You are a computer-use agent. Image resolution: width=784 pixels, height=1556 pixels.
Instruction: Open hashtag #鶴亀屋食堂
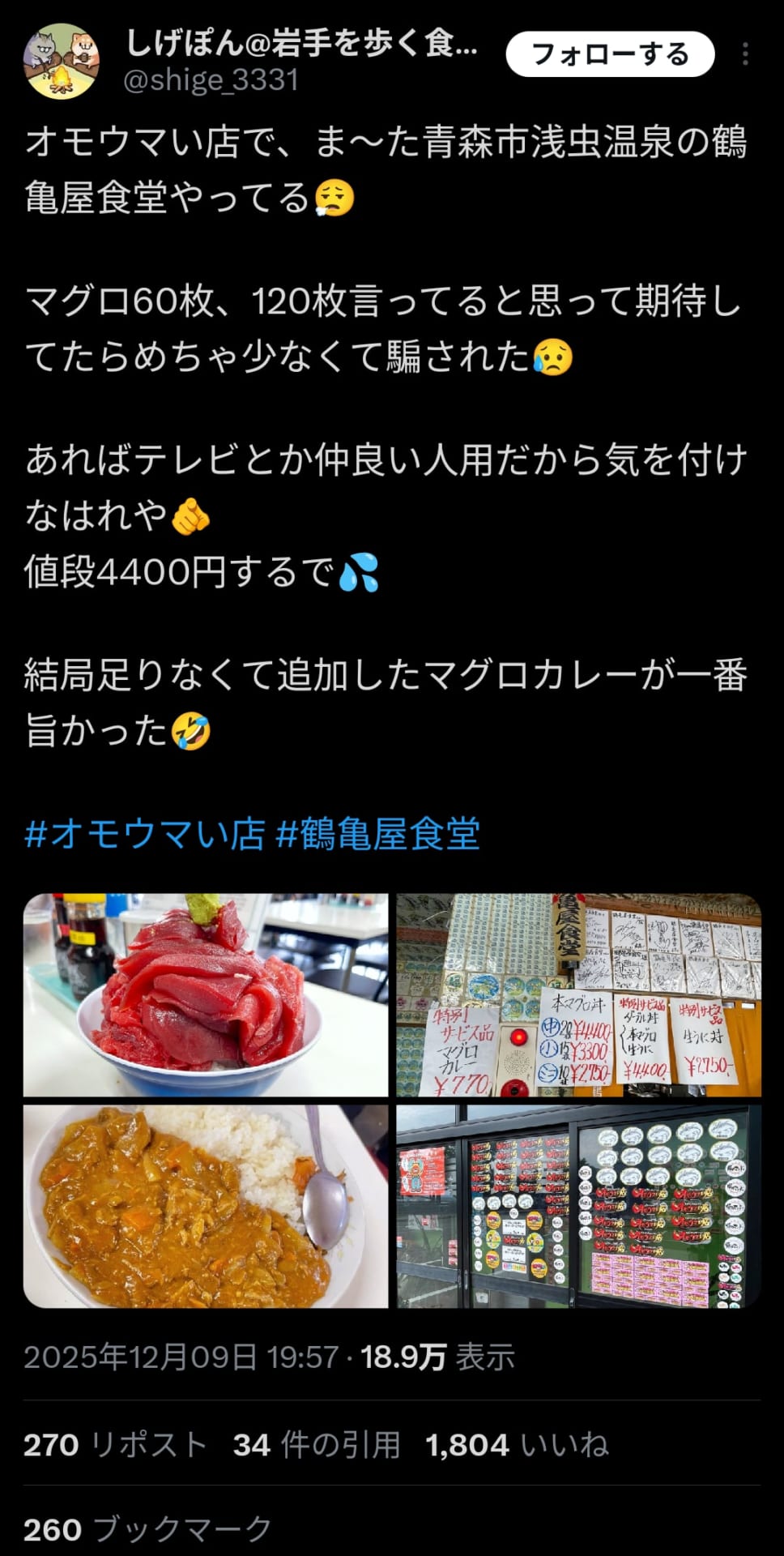click(x=378, y=833)
